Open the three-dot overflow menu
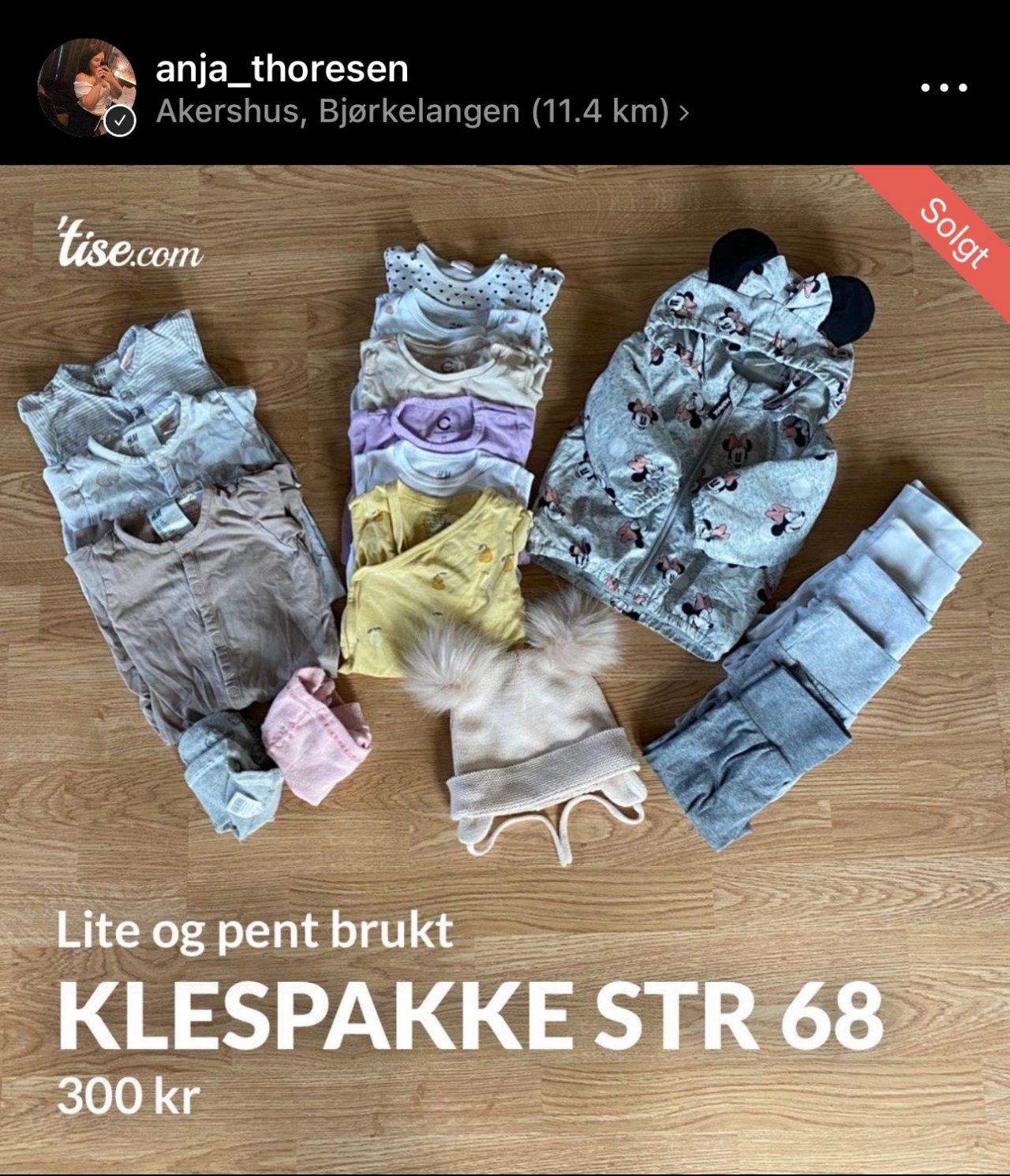 click(944, 88)
